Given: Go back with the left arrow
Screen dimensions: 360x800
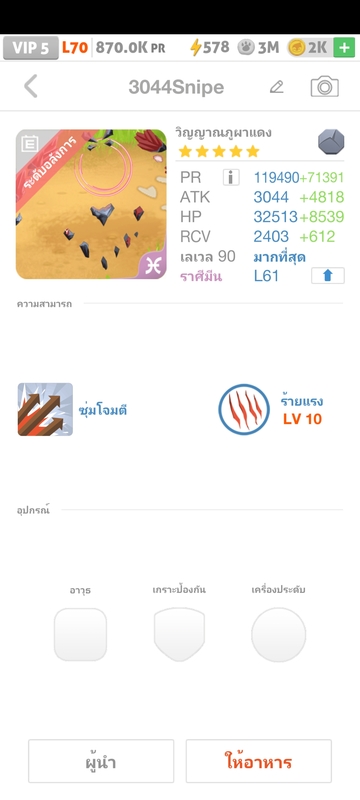Looking at the screenshot, I should coord(31,86).
